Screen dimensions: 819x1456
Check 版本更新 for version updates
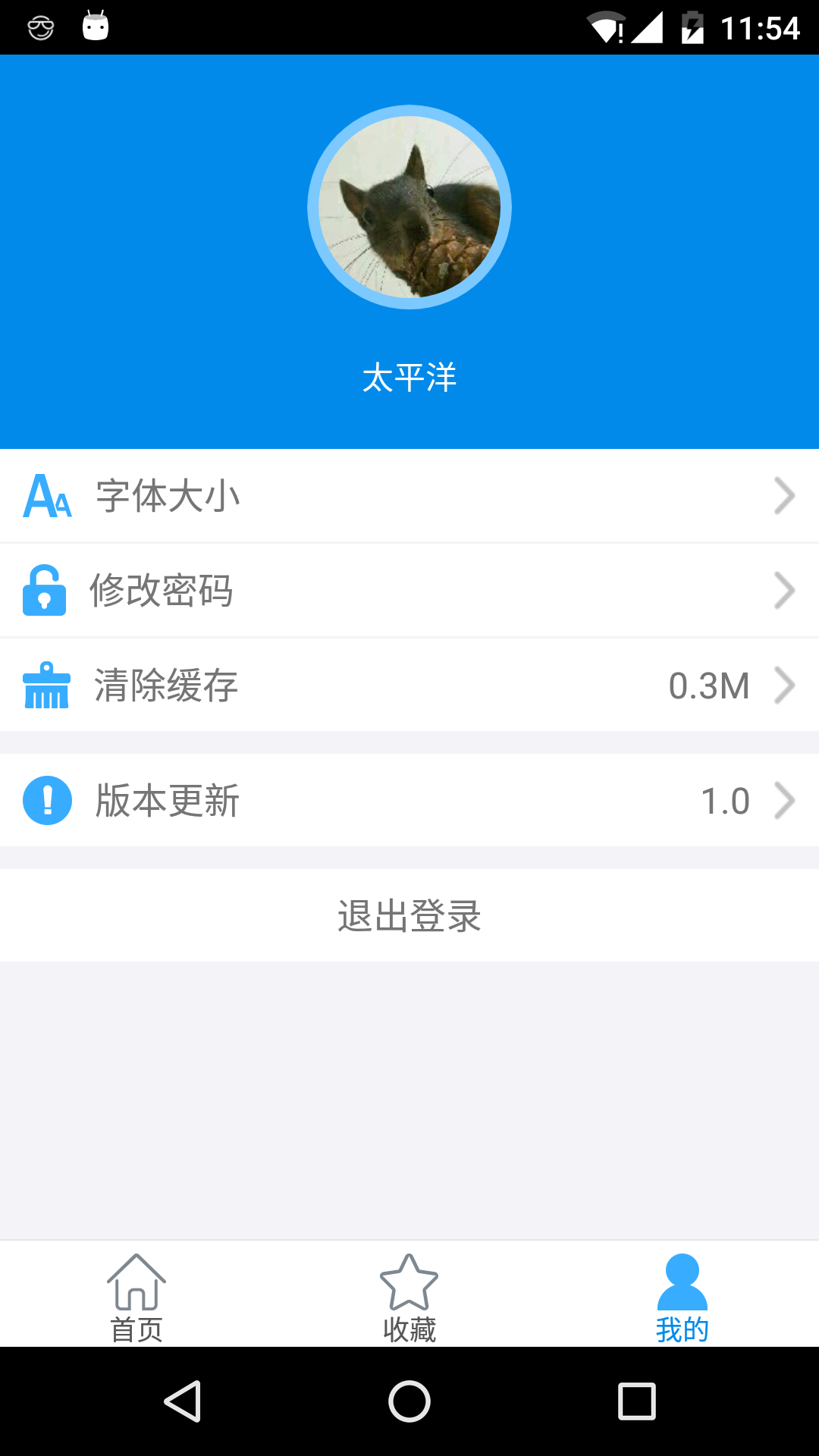(x=409, y=801)
